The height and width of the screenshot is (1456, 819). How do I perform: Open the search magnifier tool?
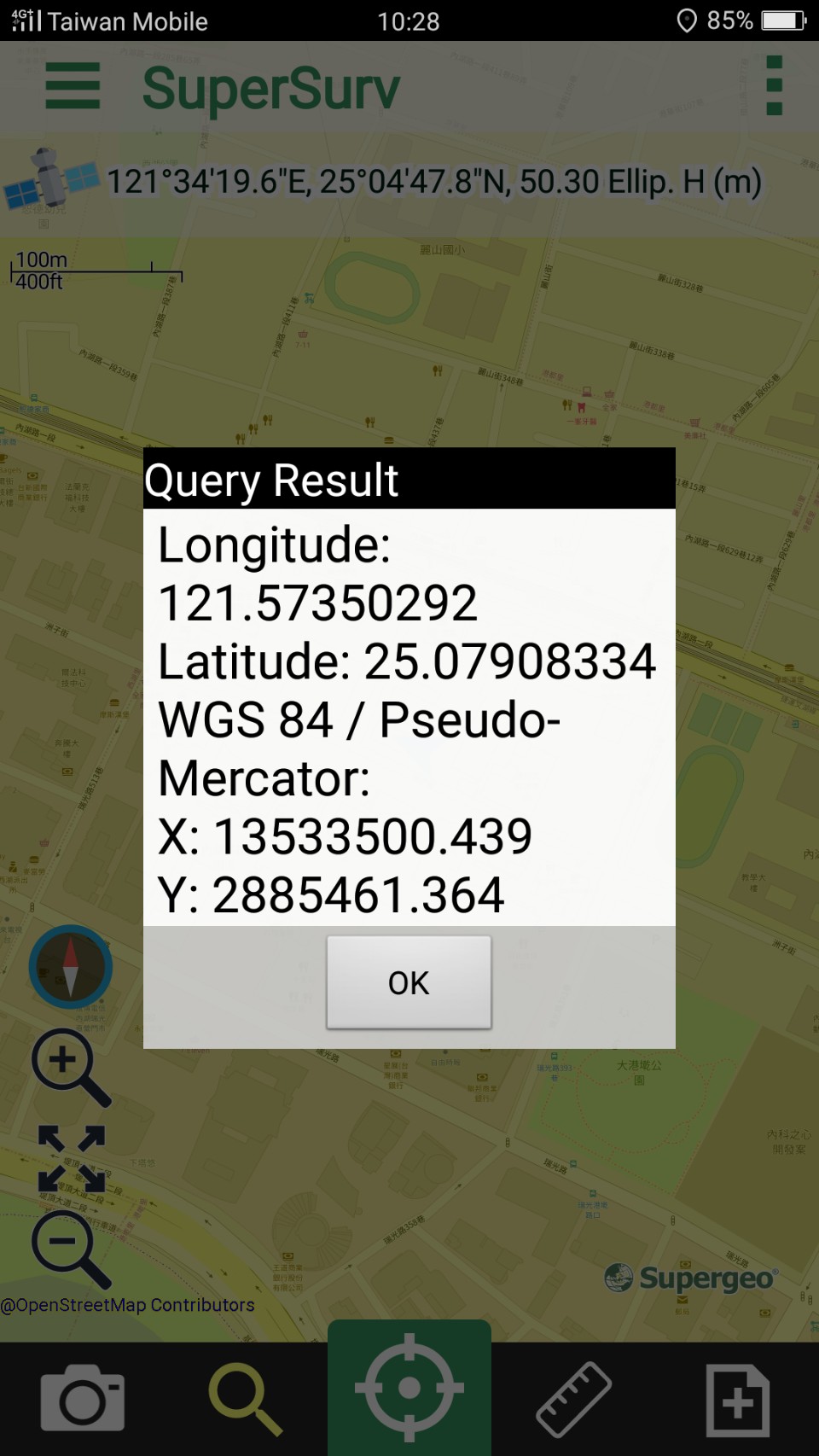click(246, 1398)
